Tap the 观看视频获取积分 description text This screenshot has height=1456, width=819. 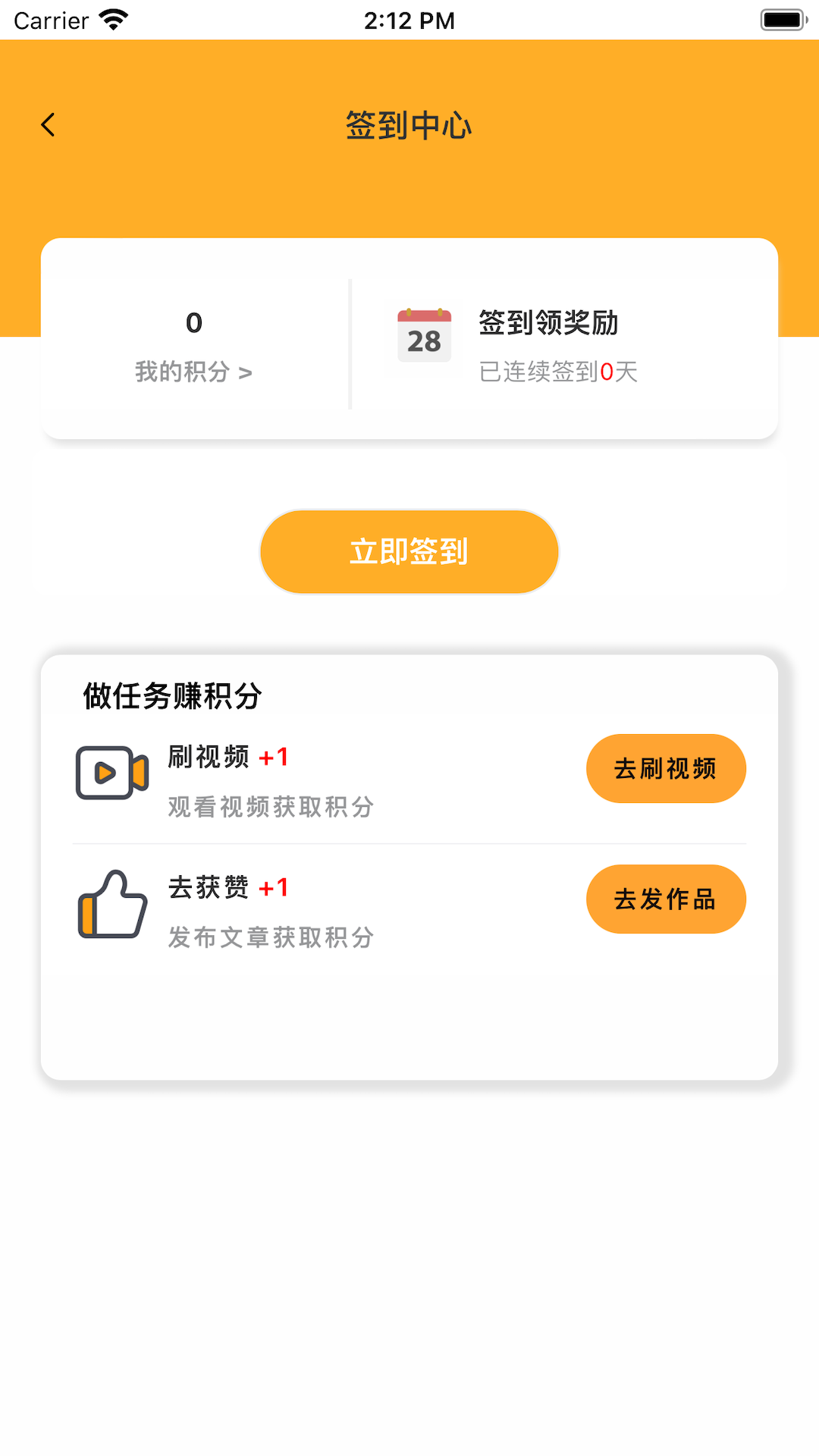point(269,807)
